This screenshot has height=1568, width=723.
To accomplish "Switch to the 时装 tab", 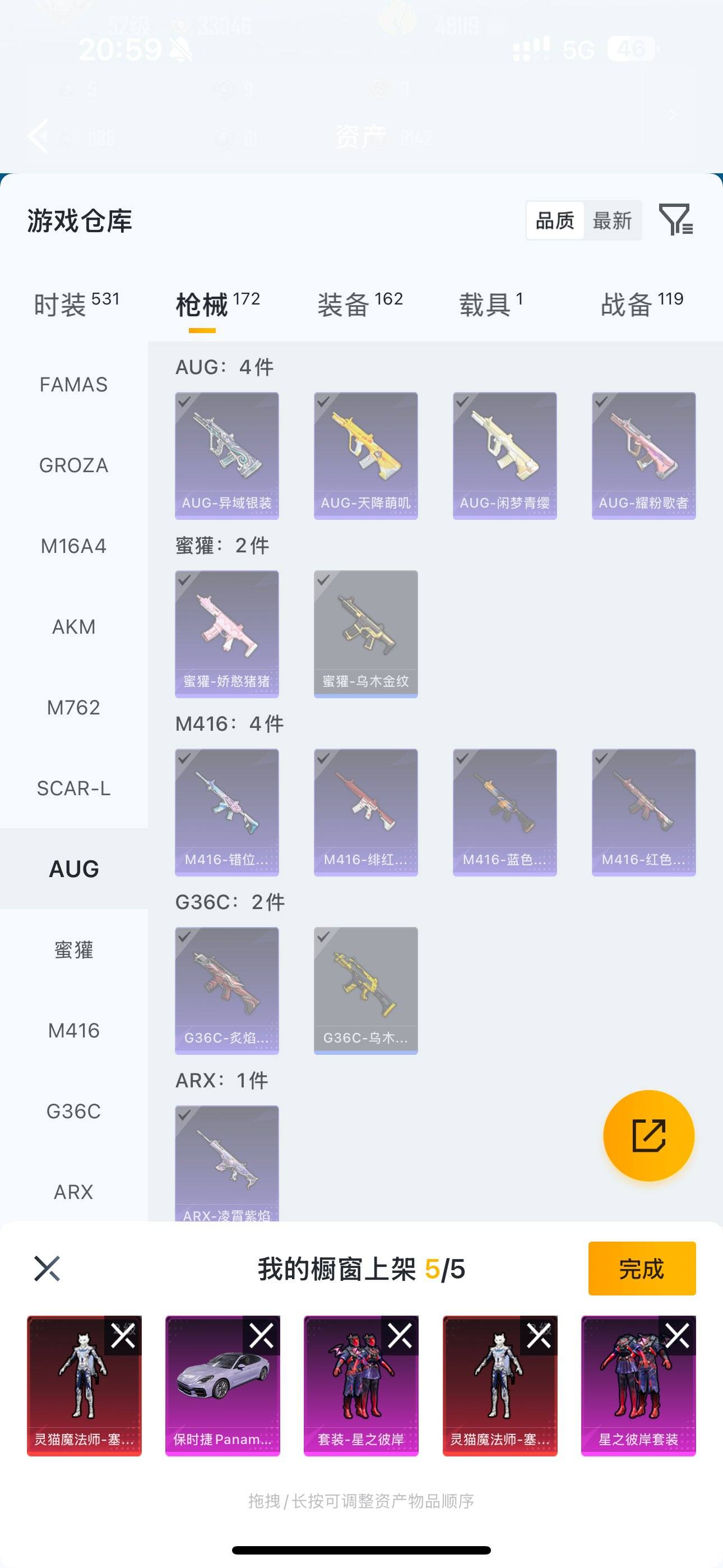I will (x=76, y=305).
